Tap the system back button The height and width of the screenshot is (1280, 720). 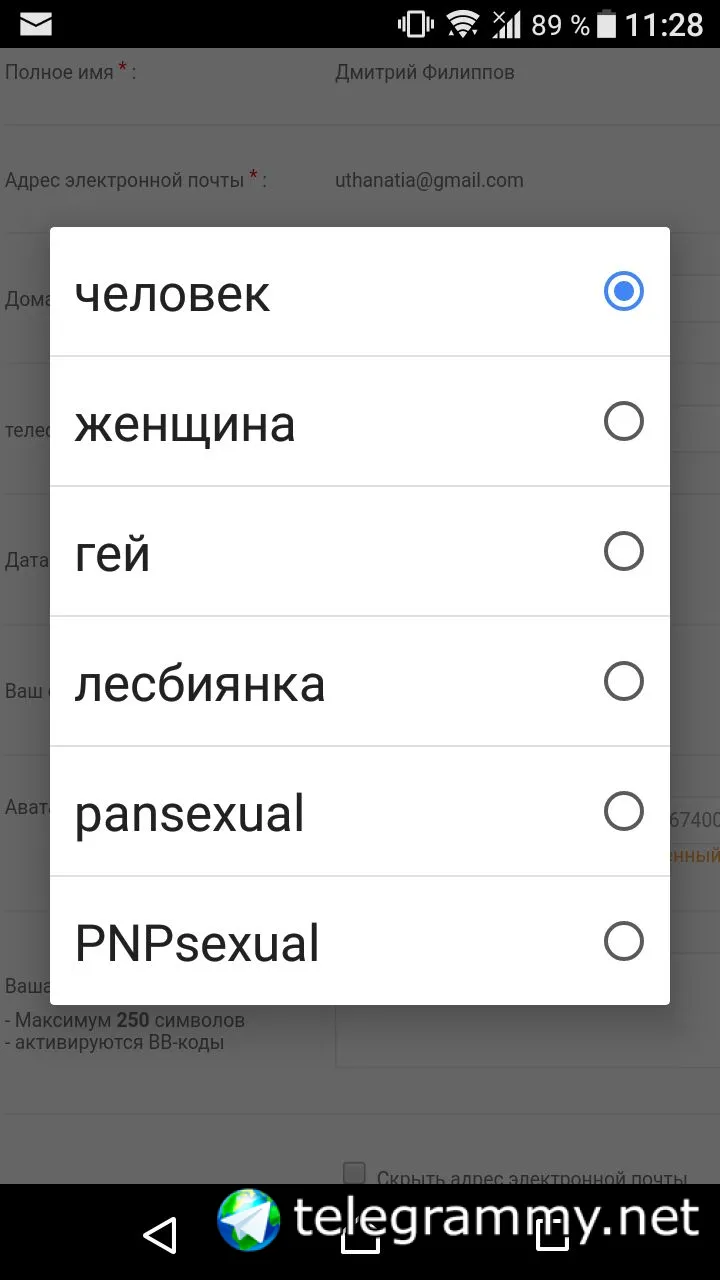coord(160,1235)
